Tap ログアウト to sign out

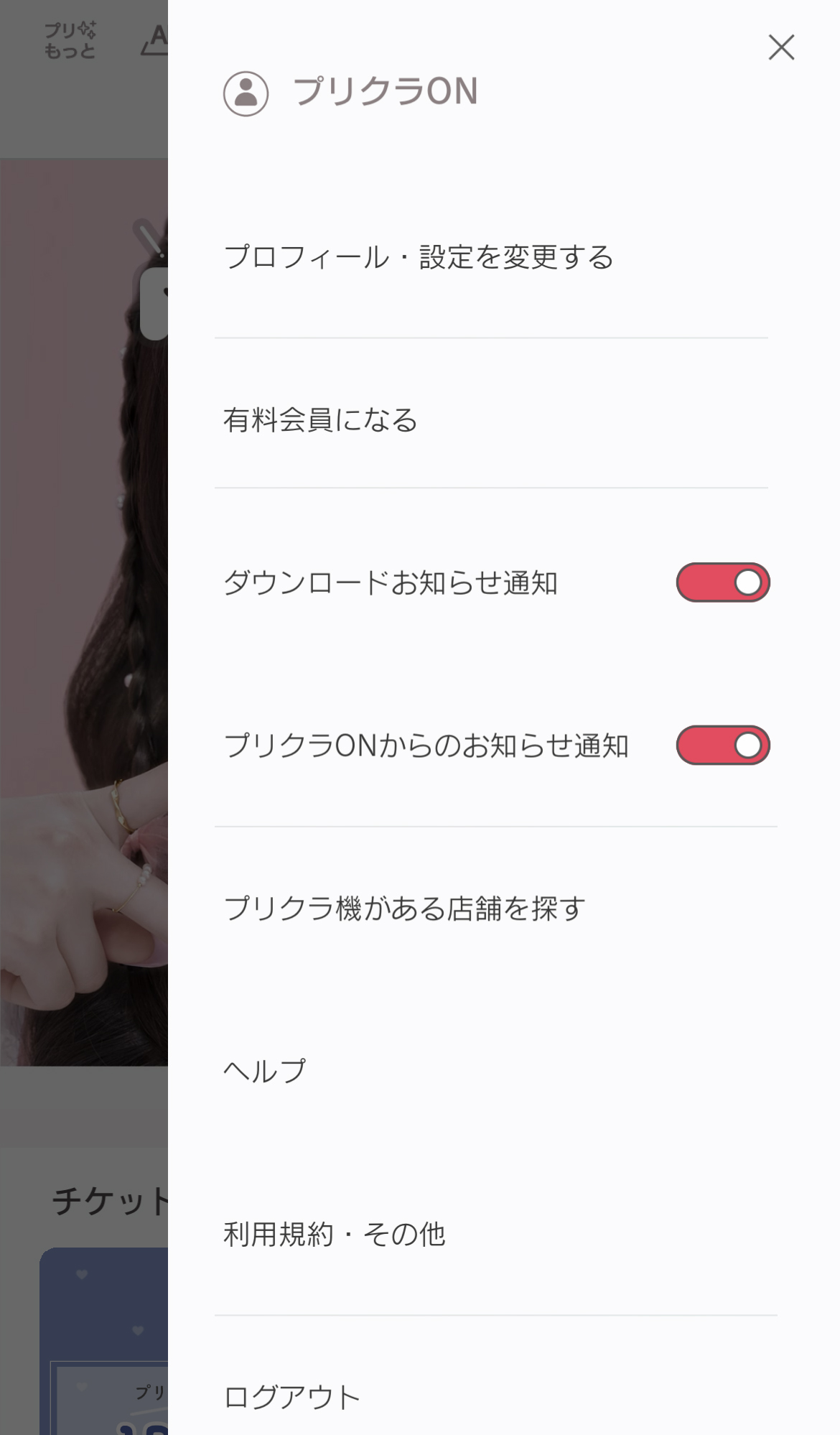292,1397
